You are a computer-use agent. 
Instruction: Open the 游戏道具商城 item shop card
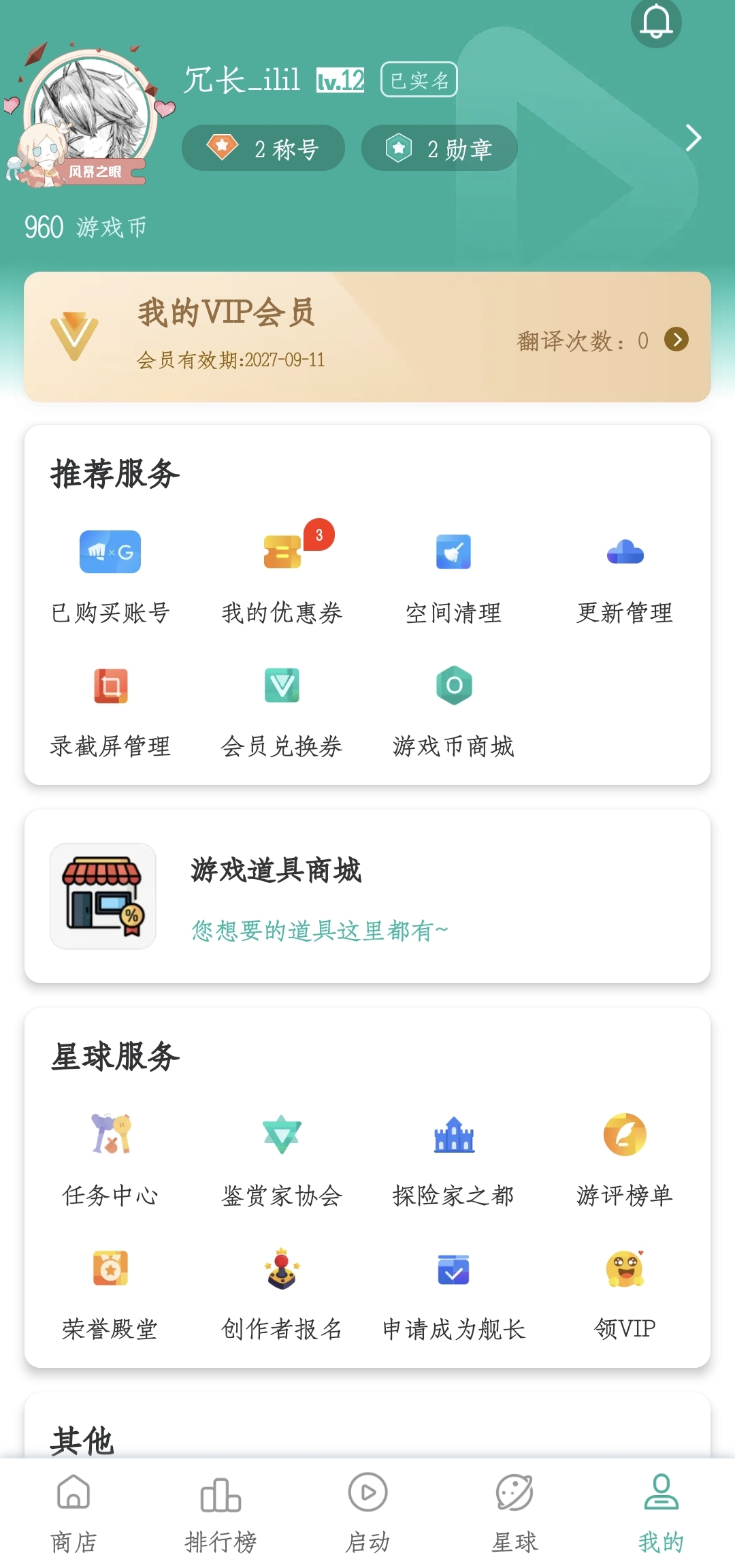point(367,896)
